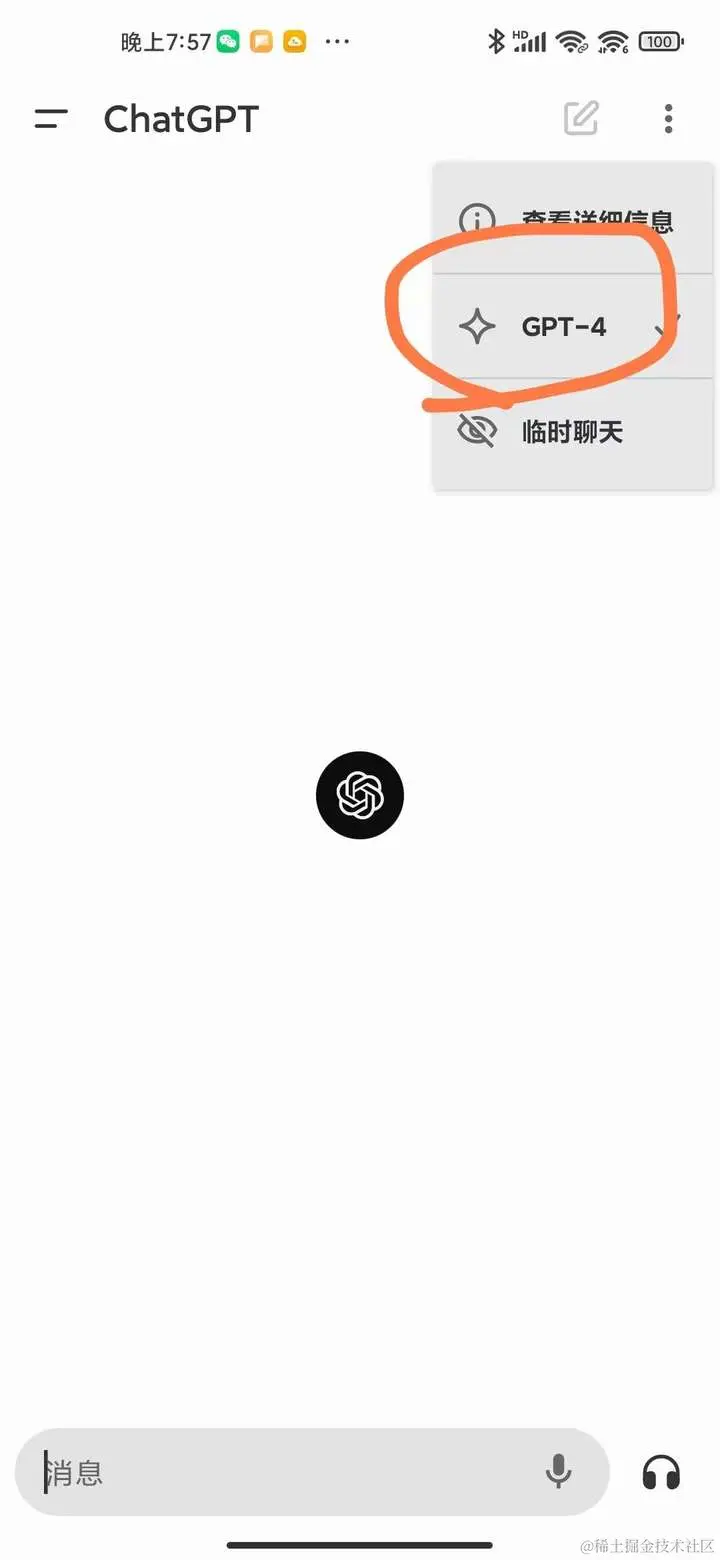Viewport: 720px width, 1560px height.
Task: Expand the GPT-4 model selector
Action: [565, 326]
